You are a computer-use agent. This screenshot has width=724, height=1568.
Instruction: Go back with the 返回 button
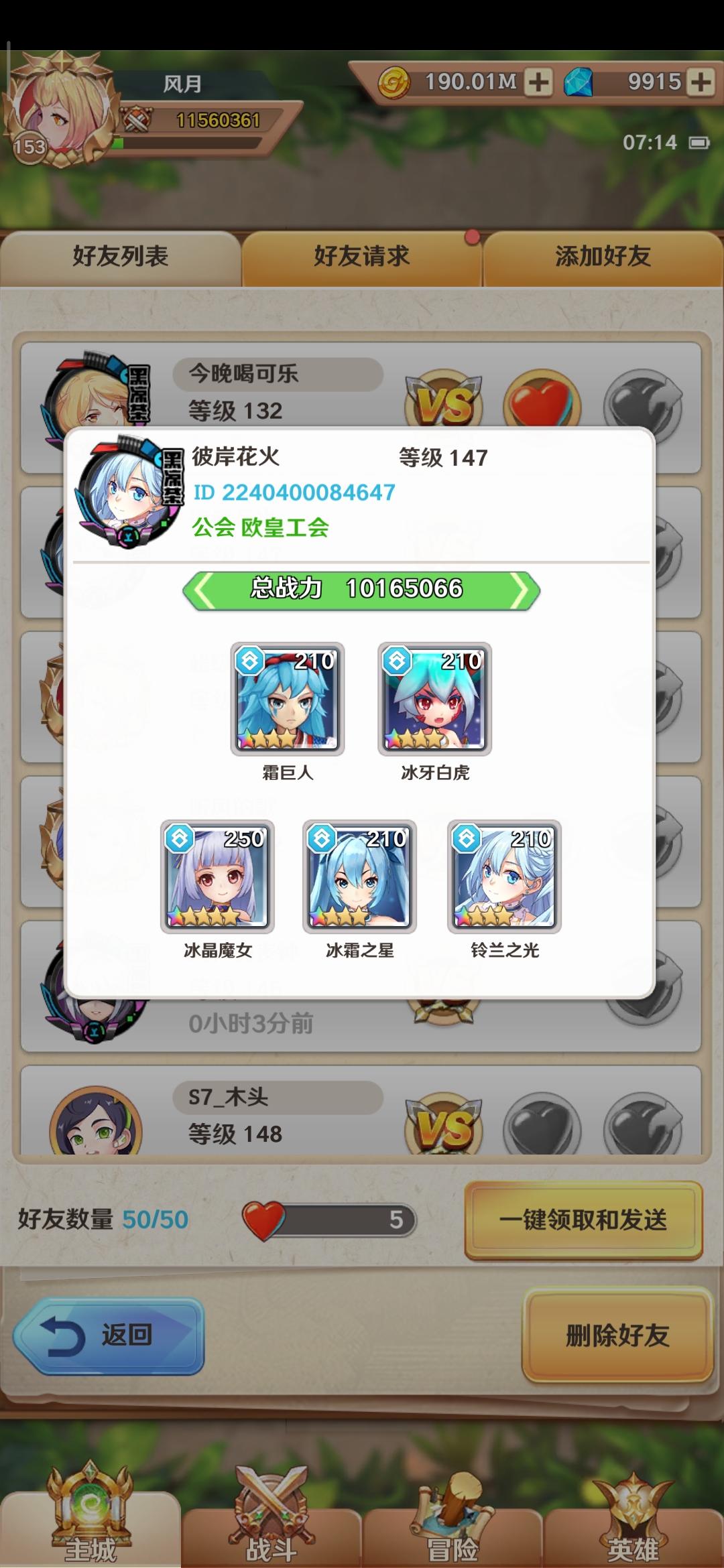click(x=109, y=1335)
